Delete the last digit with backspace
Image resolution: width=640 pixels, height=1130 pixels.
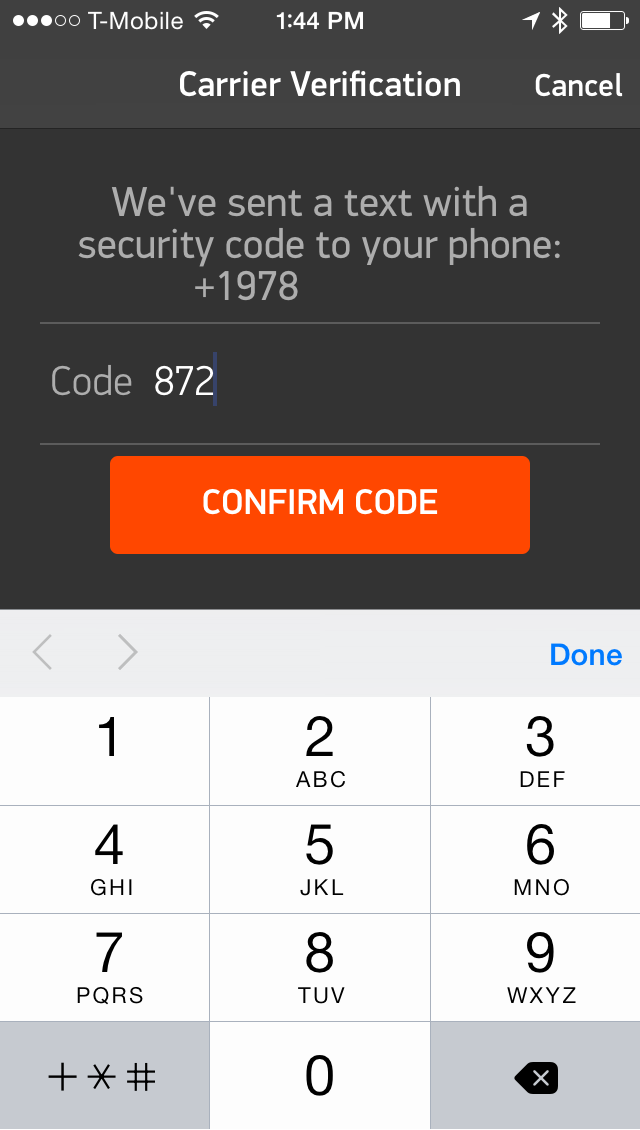point(535,1076)
